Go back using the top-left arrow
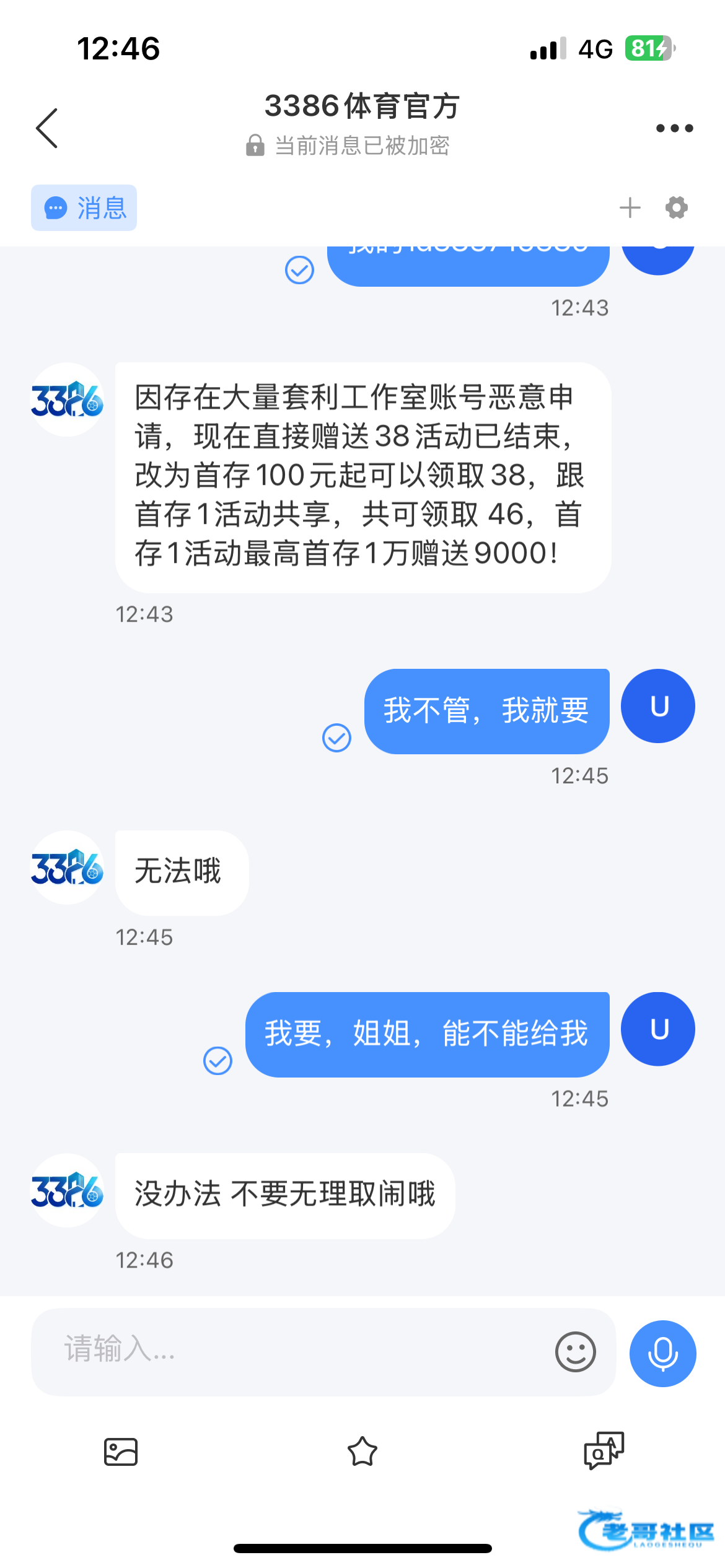Viewport: 725px width, 1568px height. pyautogui.click(x=47, y=128)
